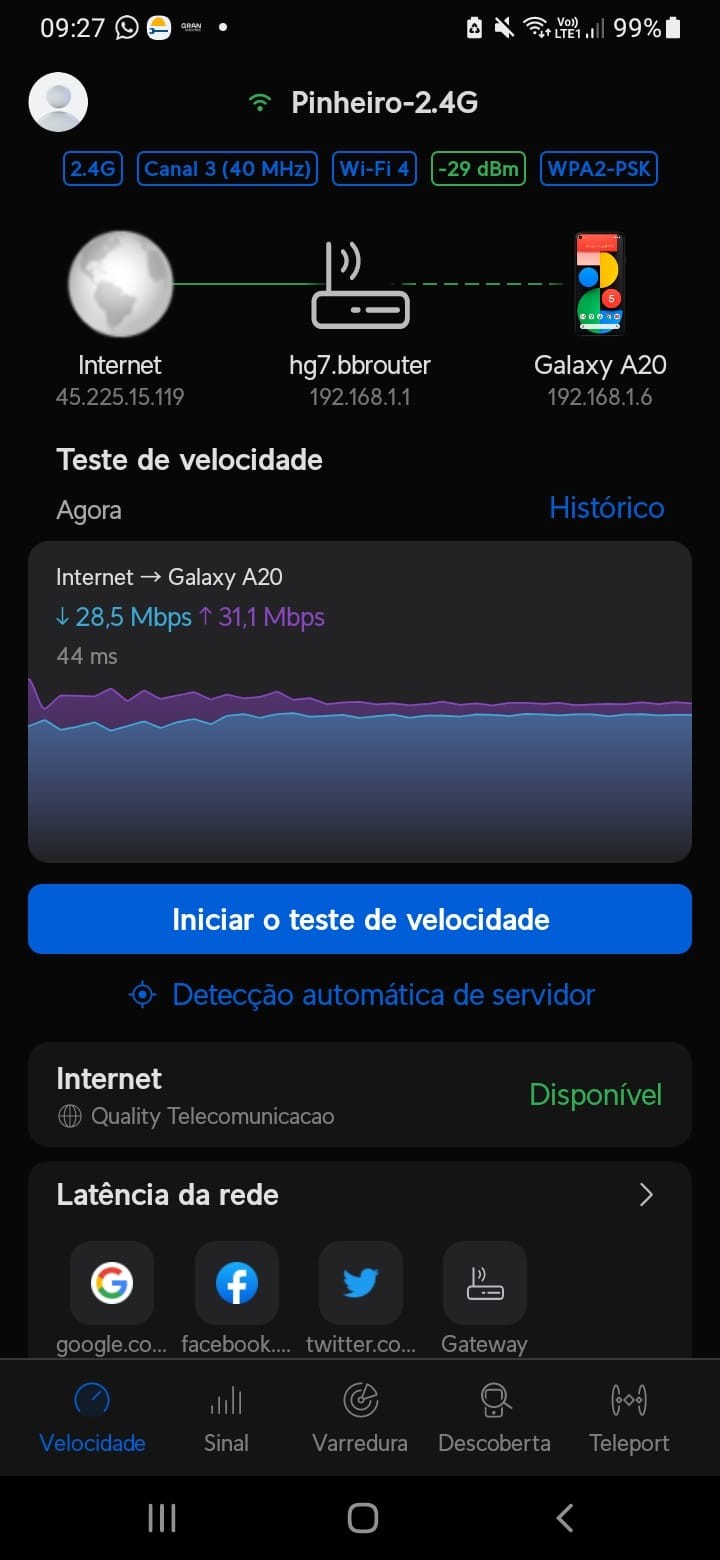The height and width of the screenshot is (1560, 720).
Task: Open the Pinheiro-2.4G network name
Action: coord(384,103)
